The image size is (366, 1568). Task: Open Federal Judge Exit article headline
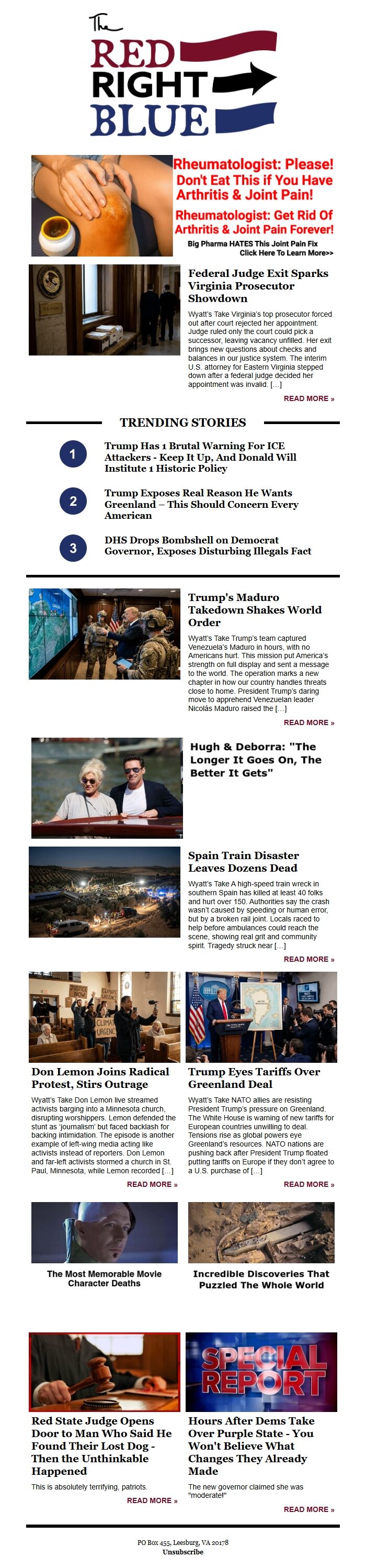(x=258, y=285)
